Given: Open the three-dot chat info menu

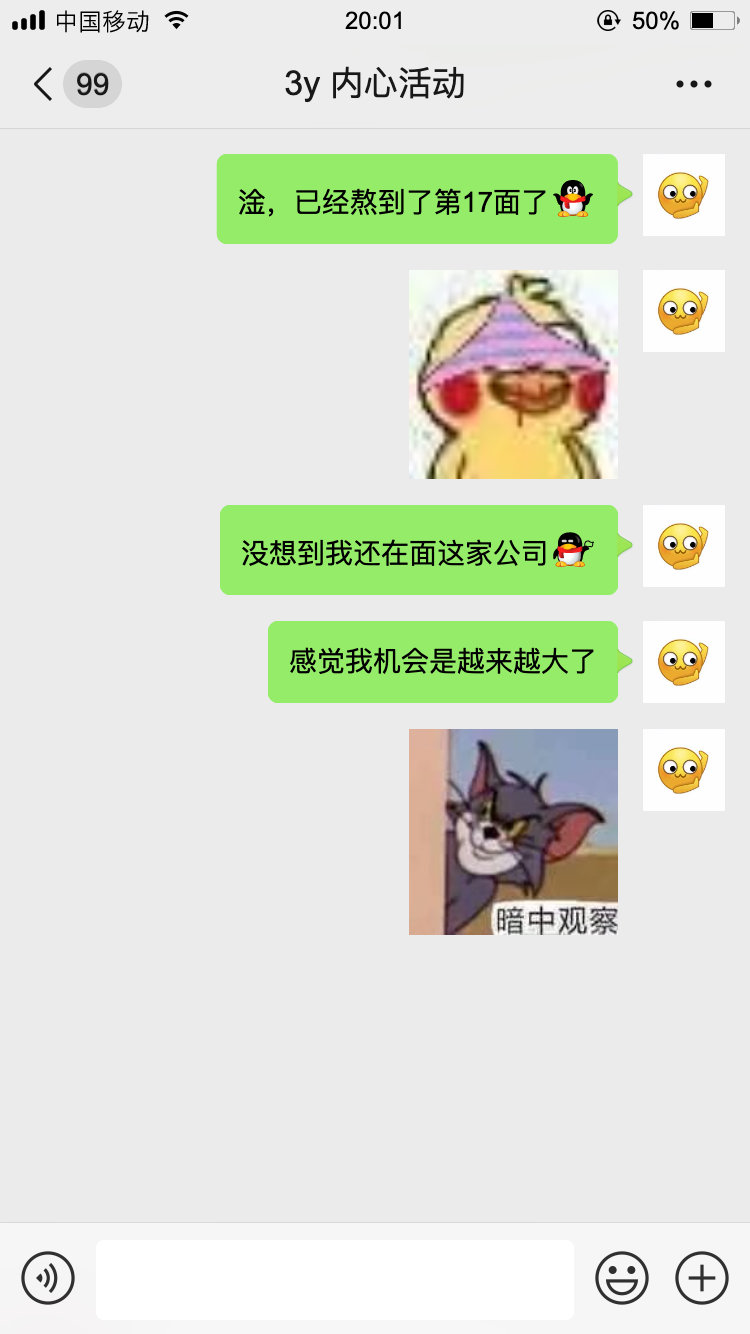Looking at the screenshot, I should pyautogui.click(x=693, y=84).
